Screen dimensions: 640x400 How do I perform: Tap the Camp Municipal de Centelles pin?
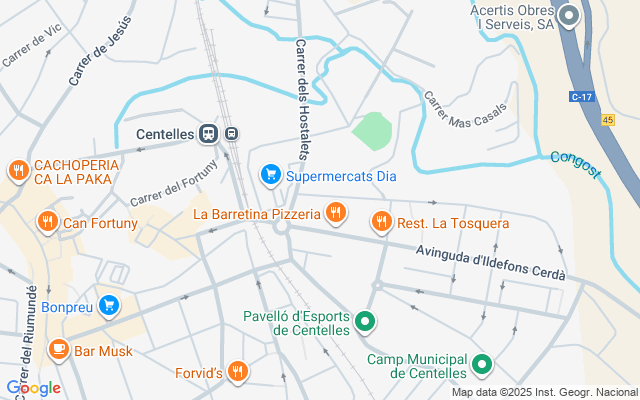click(482, 365)
